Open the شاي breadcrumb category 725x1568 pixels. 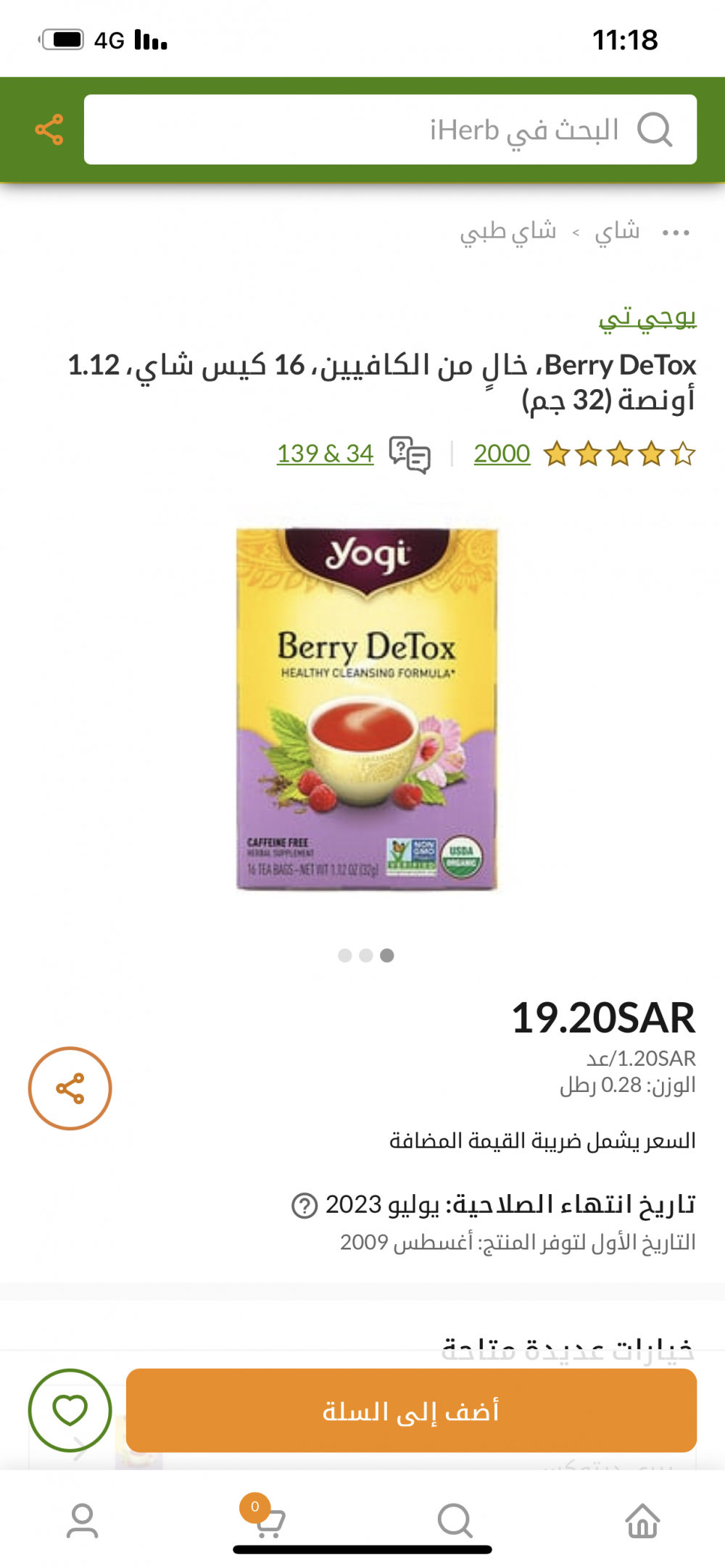click(617, 232)
